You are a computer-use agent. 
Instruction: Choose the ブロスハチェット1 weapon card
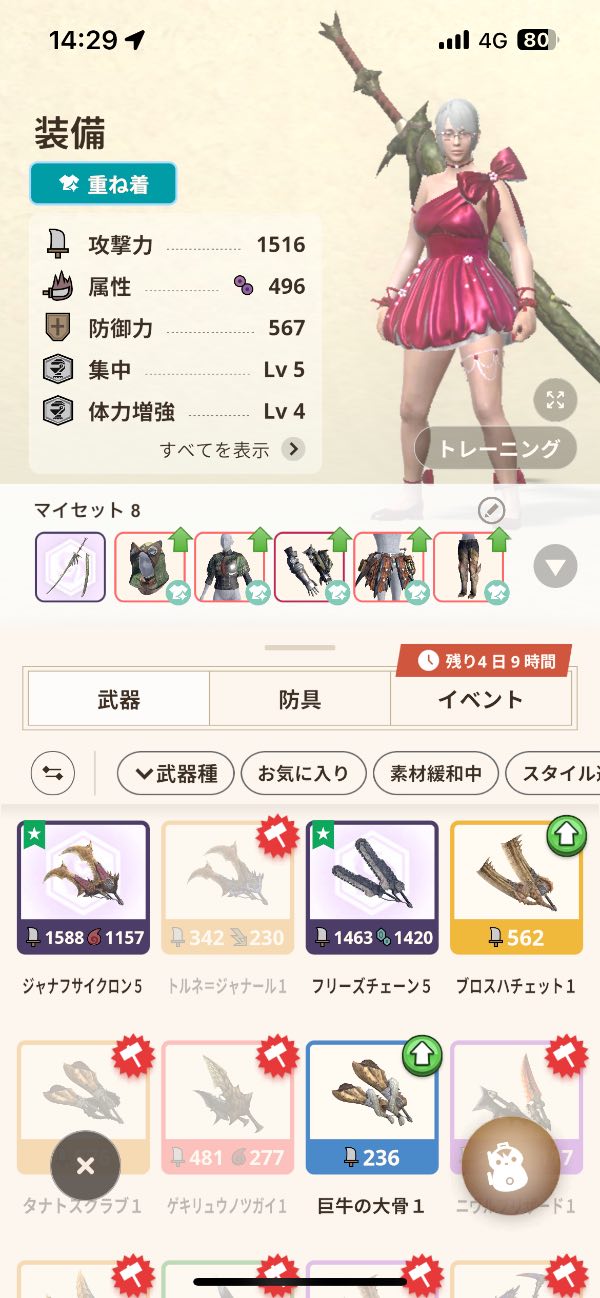[516, 888]
